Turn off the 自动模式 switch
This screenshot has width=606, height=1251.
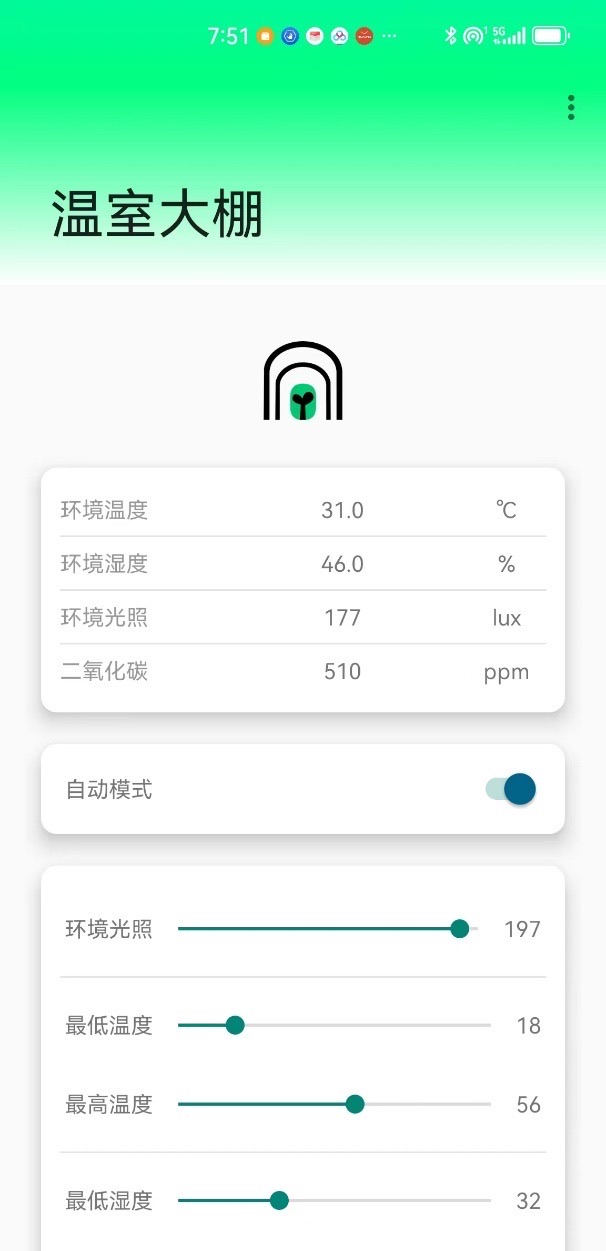pos(511,789)
